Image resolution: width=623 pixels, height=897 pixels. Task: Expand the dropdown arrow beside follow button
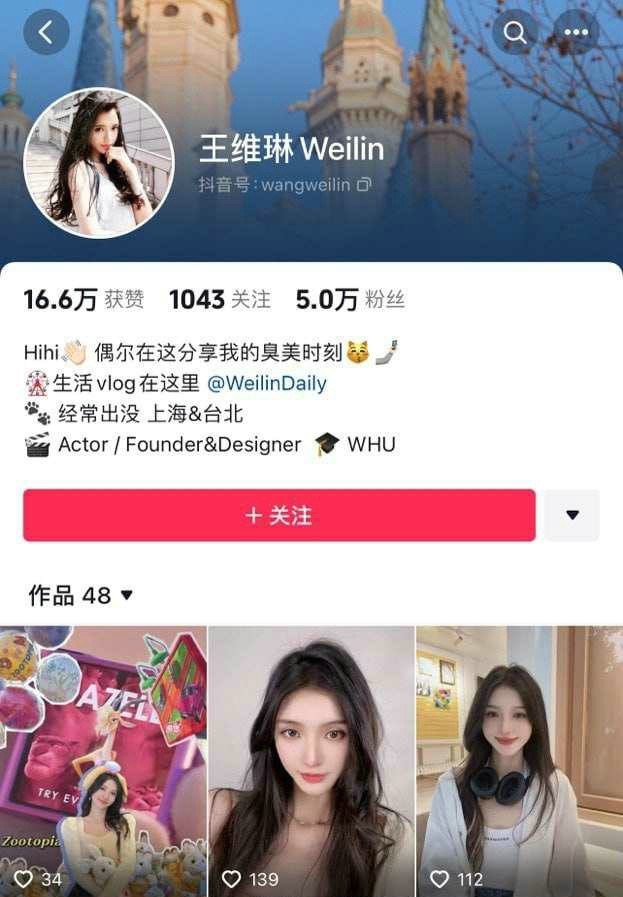point(572,515)
